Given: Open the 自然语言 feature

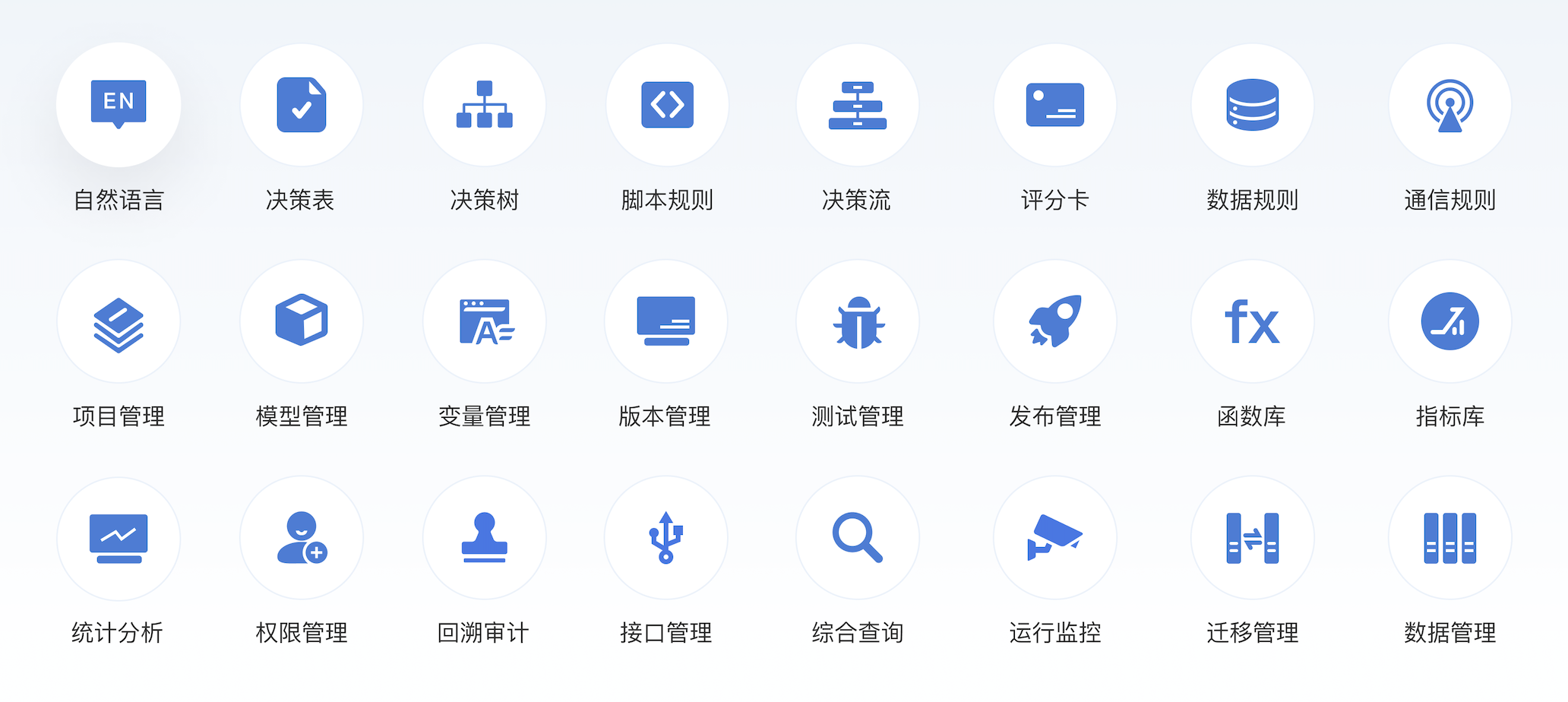Looking at the screenshot, I should pyautogui.click(x=119, y=105).
